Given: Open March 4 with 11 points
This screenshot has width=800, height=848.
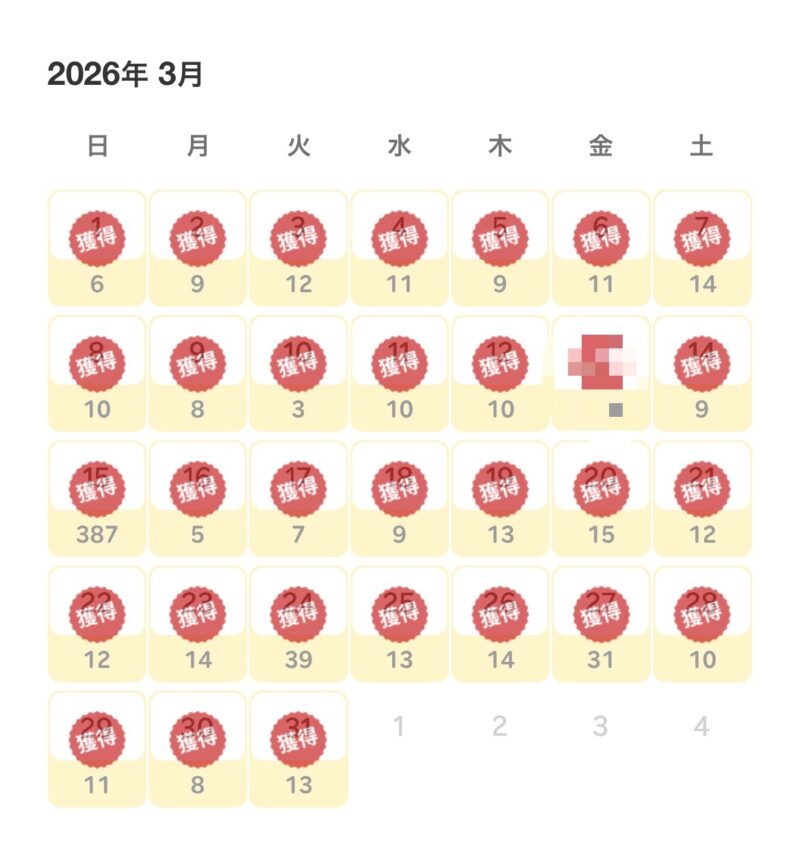Looking at the screenshot, I should 399,248.
